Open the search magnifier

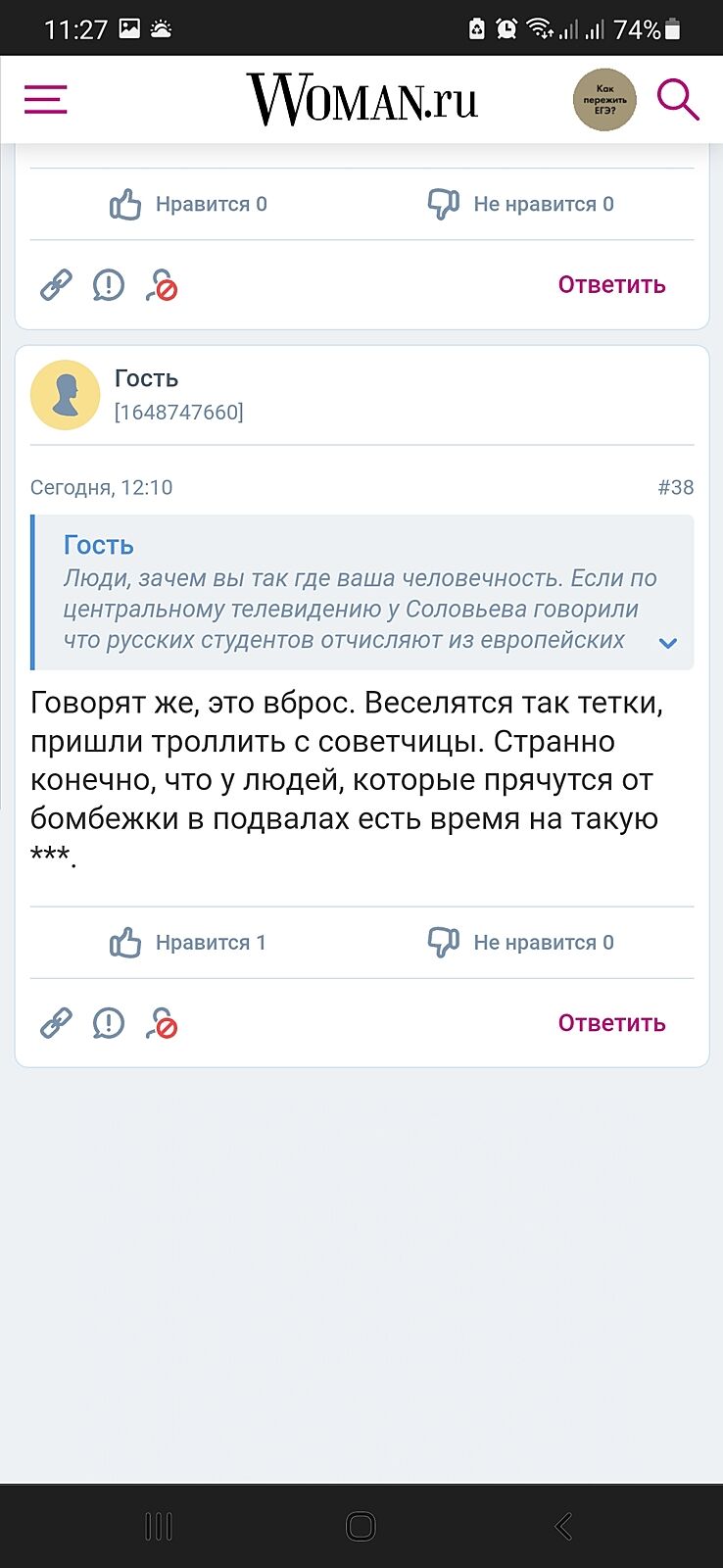click(x=677, y=99)
